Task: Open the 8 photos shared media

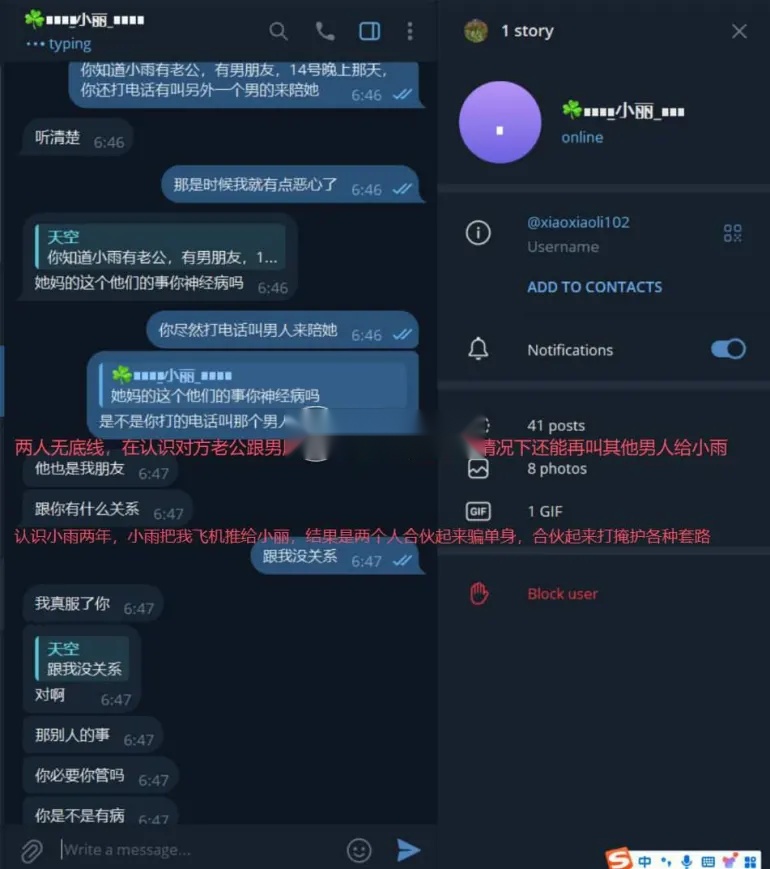Action: (557, 468)
